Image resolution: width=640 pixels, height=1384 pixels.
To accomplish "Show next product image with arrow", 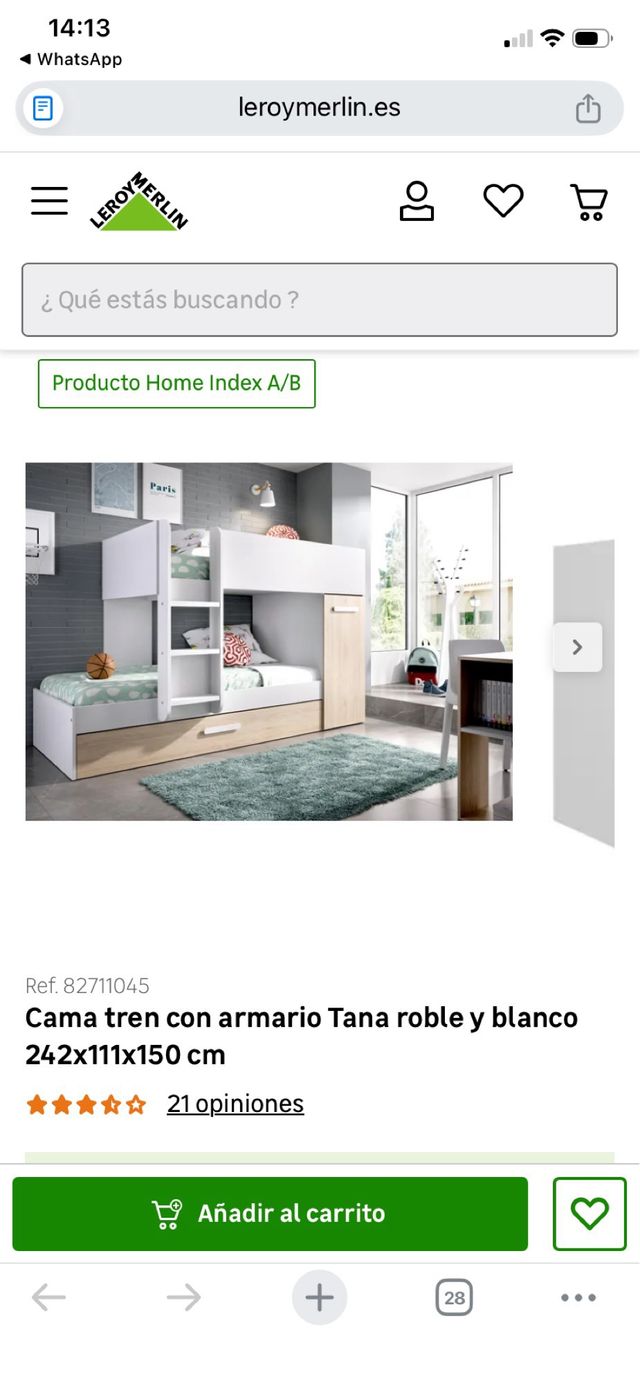I will click(578, 647).
